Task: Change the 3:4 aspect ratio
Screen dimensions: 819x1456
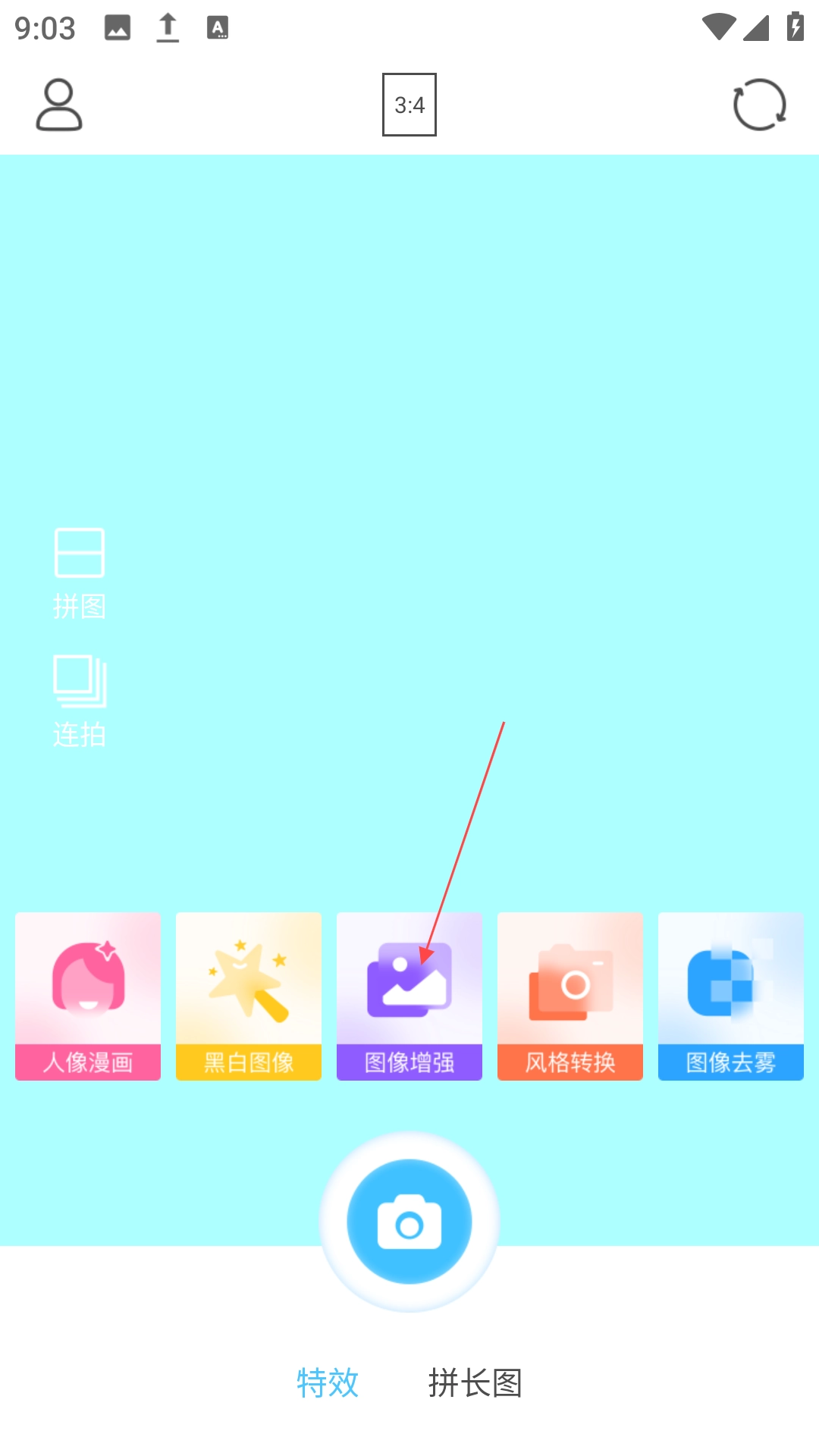Action: click(x=409, y=105)
